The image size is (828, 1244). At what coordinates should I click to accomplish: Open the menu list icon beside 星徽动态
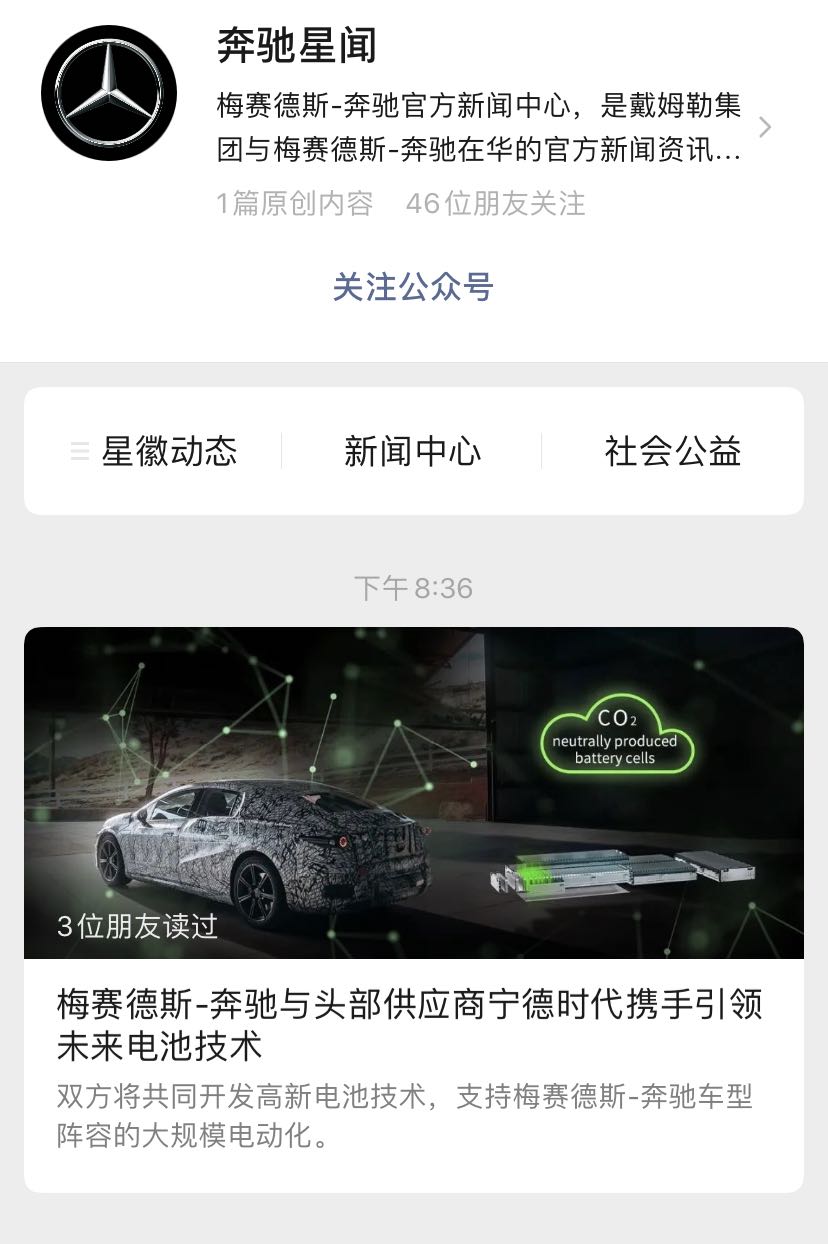(x=80, y=451)
